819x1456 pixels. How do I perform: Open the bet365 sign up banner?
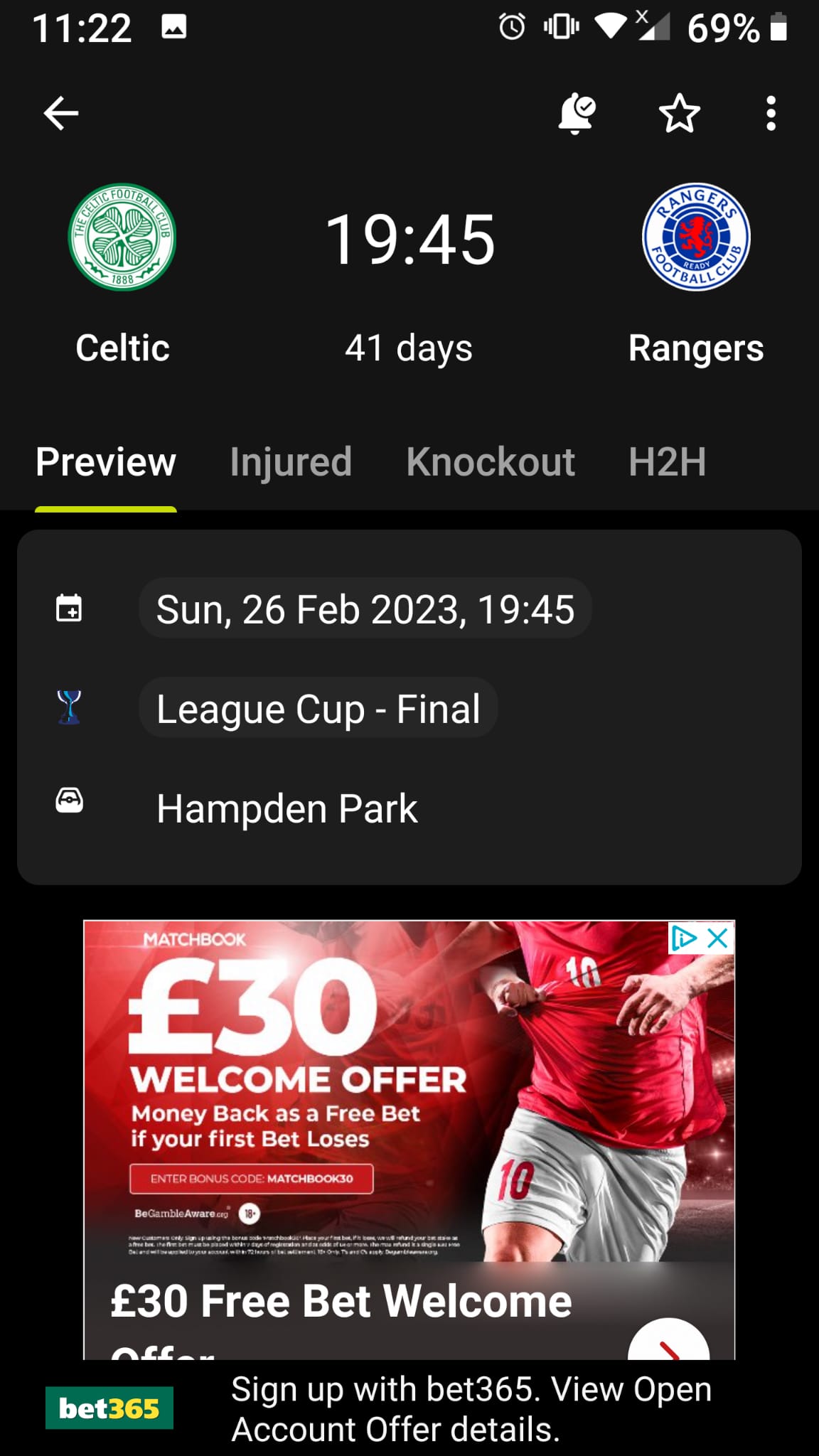click(409, 1408)
